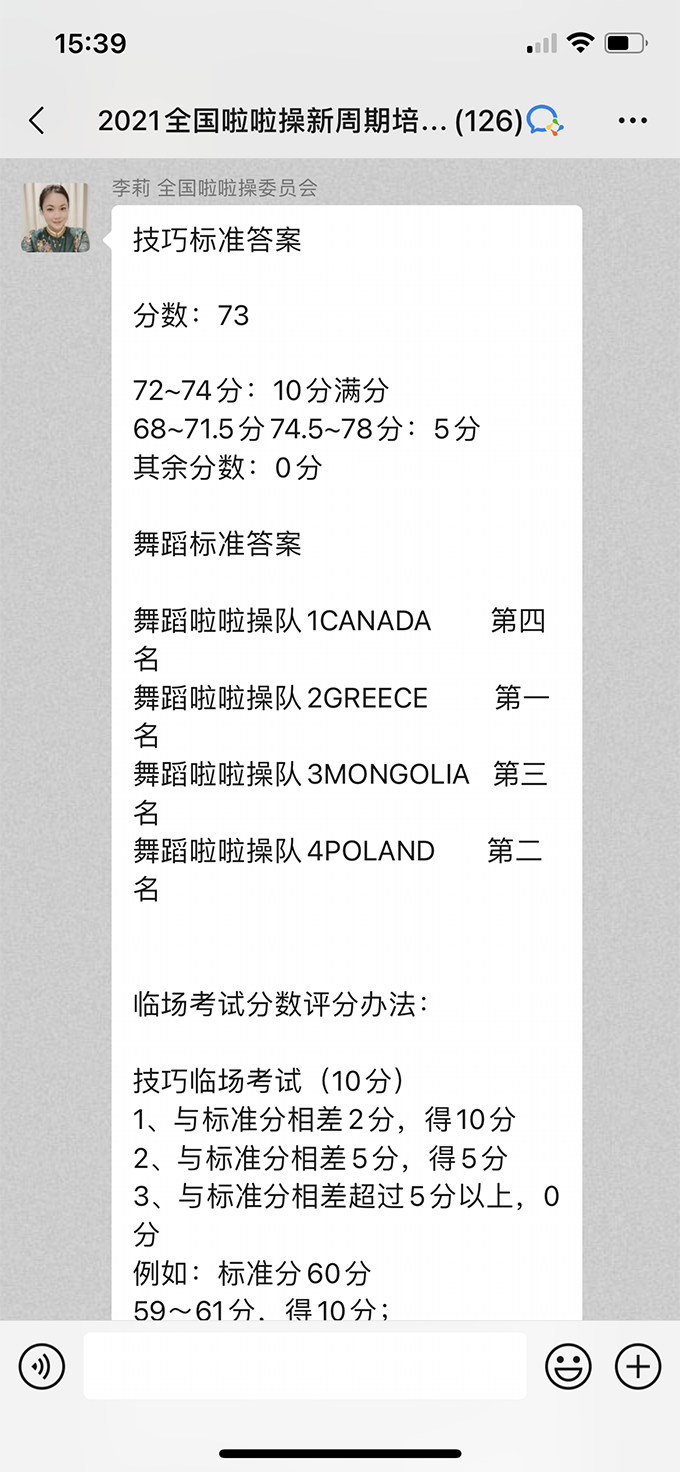Switch to voice message input
Image resolution: width=680 pixels, height=1472 pixels.
[x=41, y=1366]
